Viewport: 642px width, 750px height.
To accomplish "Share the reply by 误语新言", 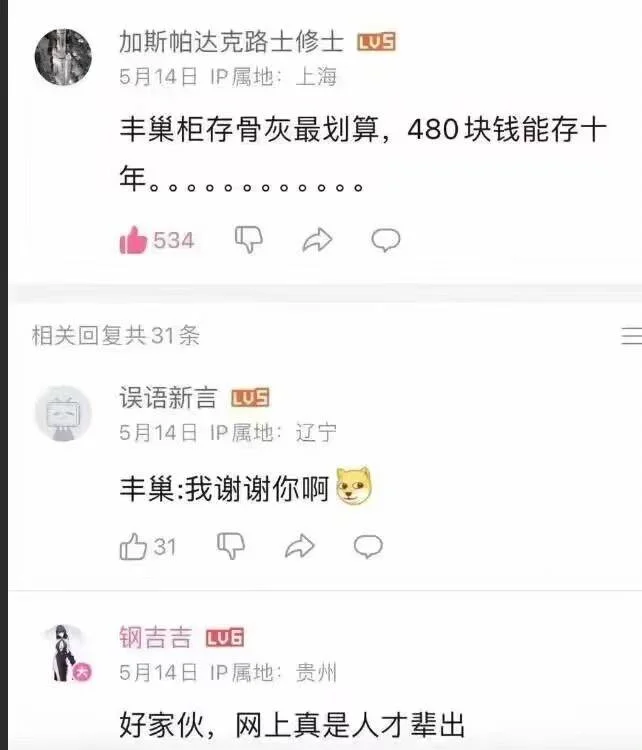I will (299, 546).
